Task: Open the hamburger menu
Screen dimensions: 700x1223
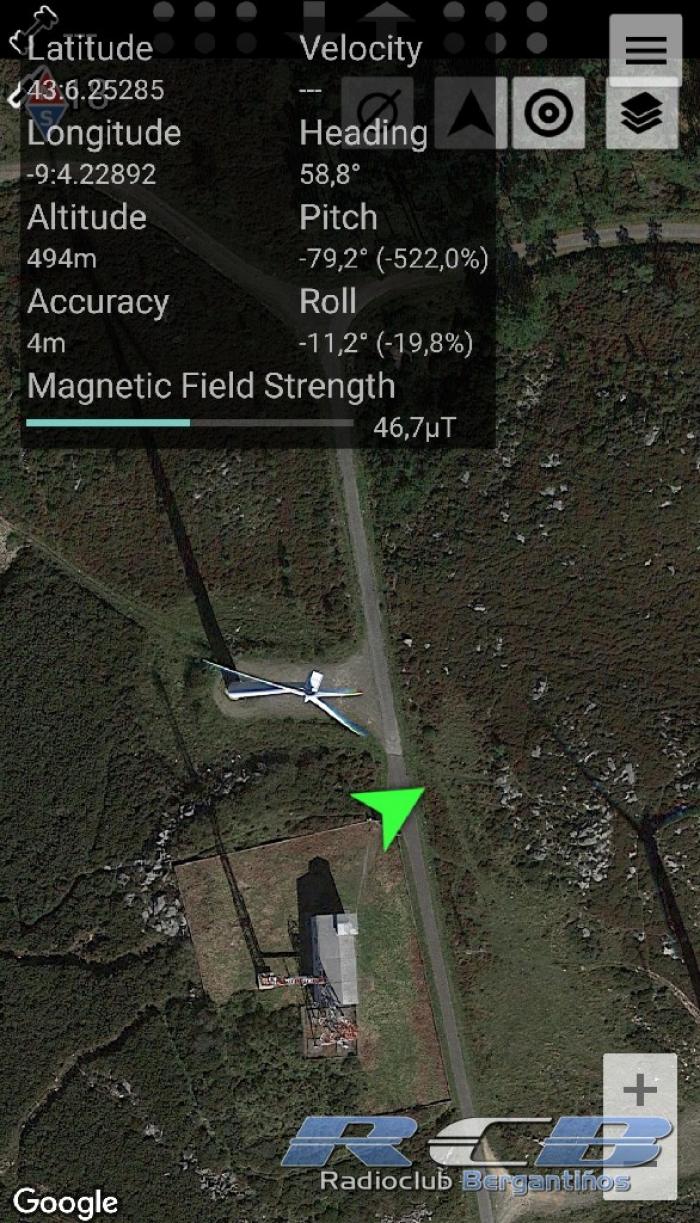Action: point(645,50)
